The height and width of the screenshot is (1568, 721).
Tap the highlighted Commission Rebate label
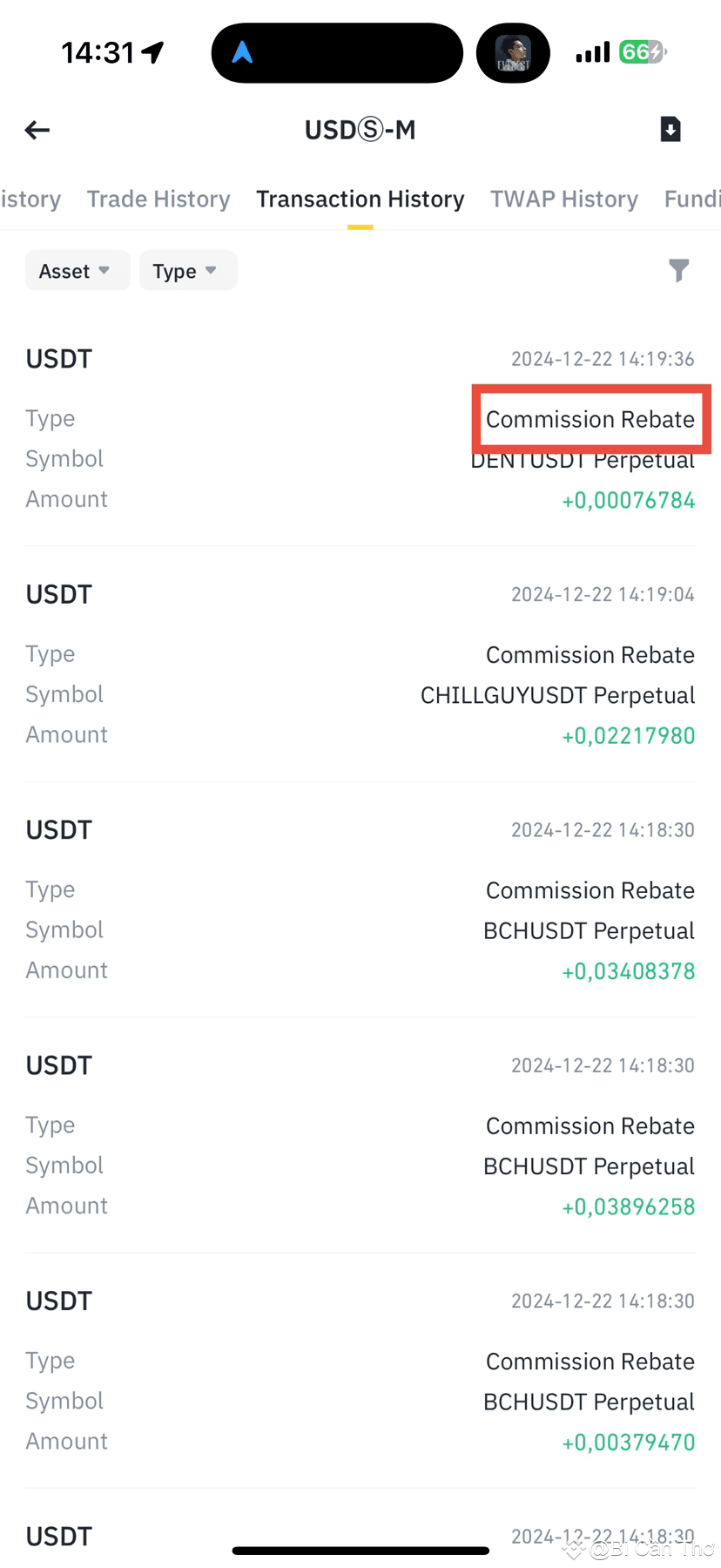(x=590, y=419)
